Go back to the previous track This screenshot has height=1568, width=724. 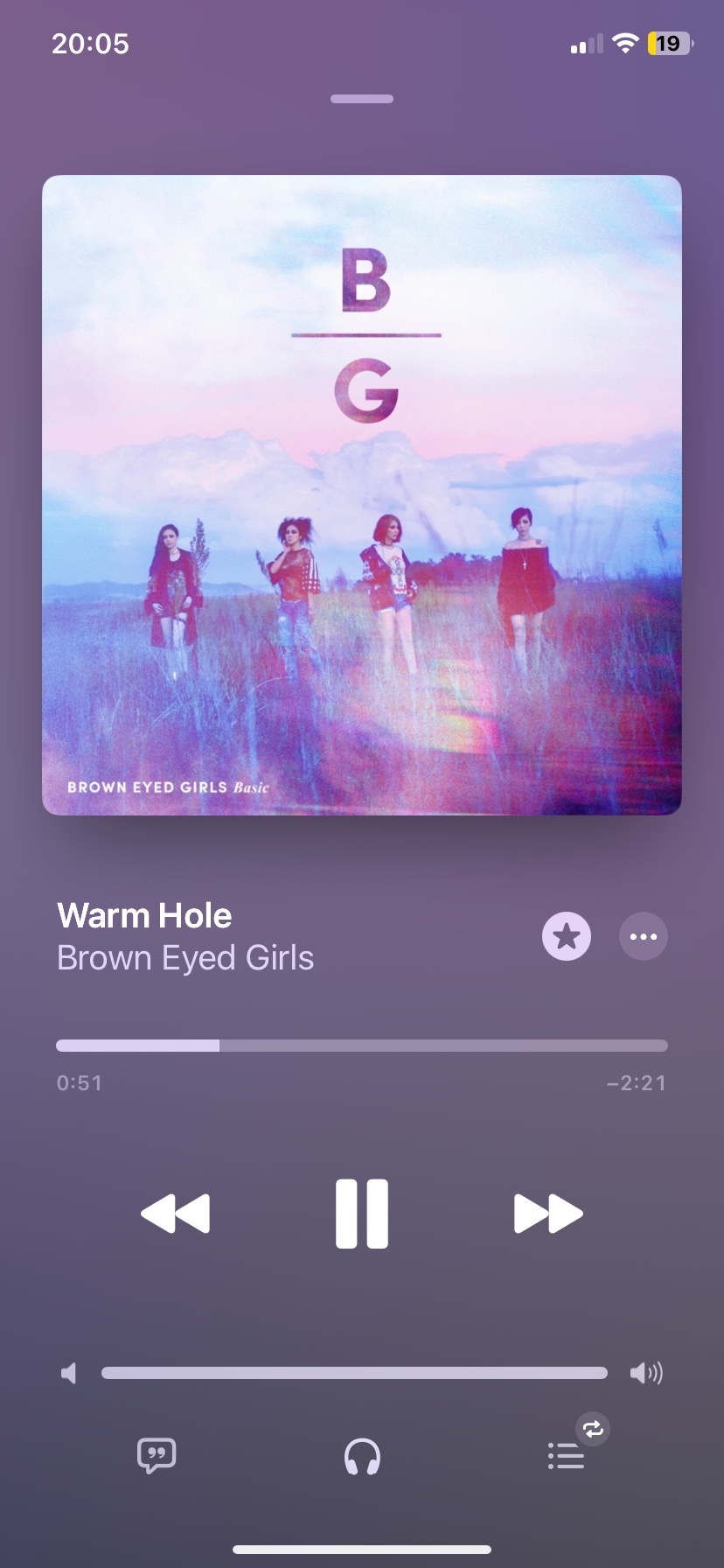(176, 1213)
